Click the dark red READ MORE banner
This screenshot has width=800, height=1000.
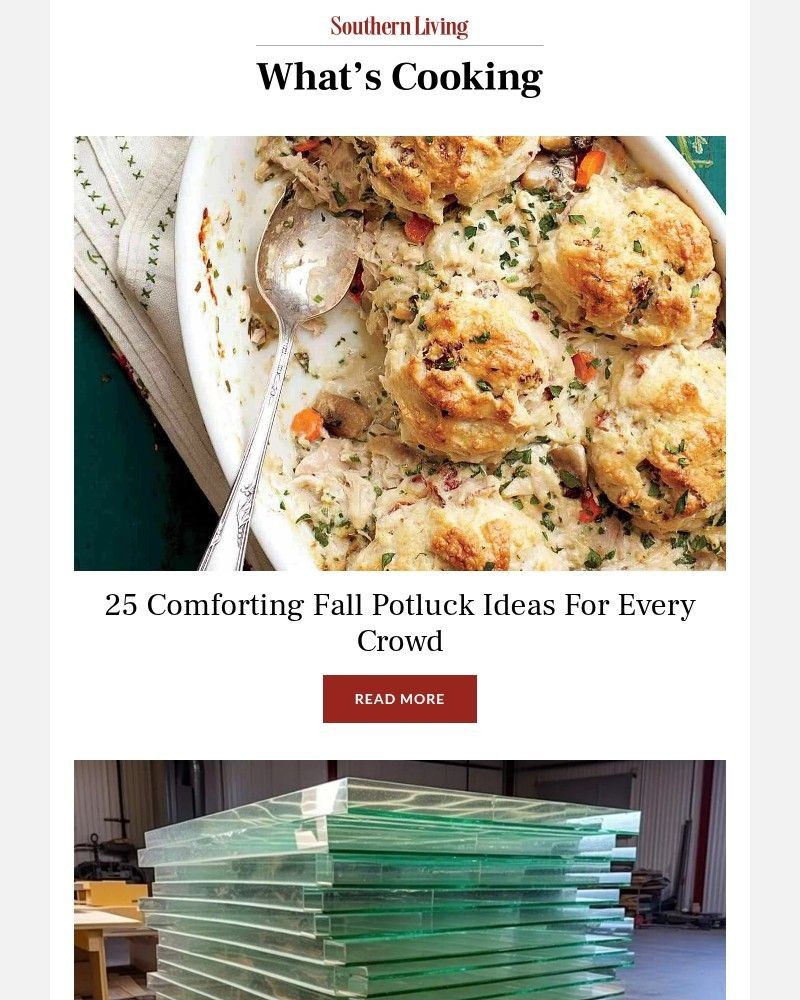[399, 699]
